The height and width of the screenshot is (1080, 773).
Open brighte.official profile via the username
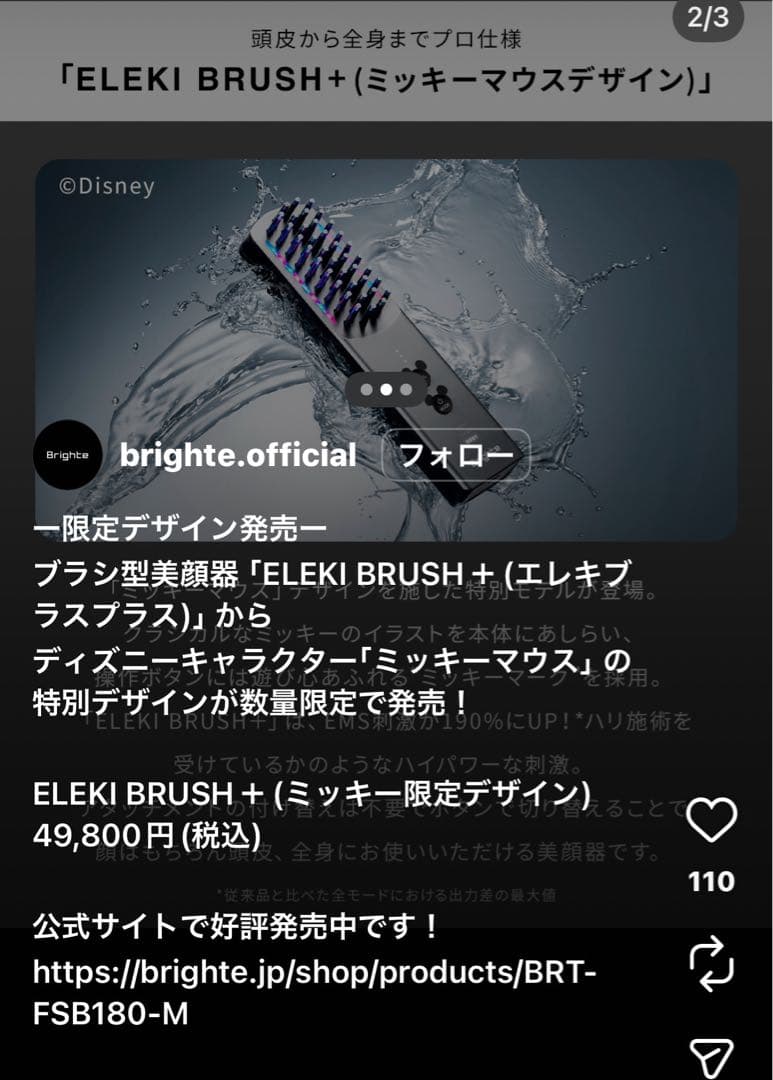pos(237,455)
